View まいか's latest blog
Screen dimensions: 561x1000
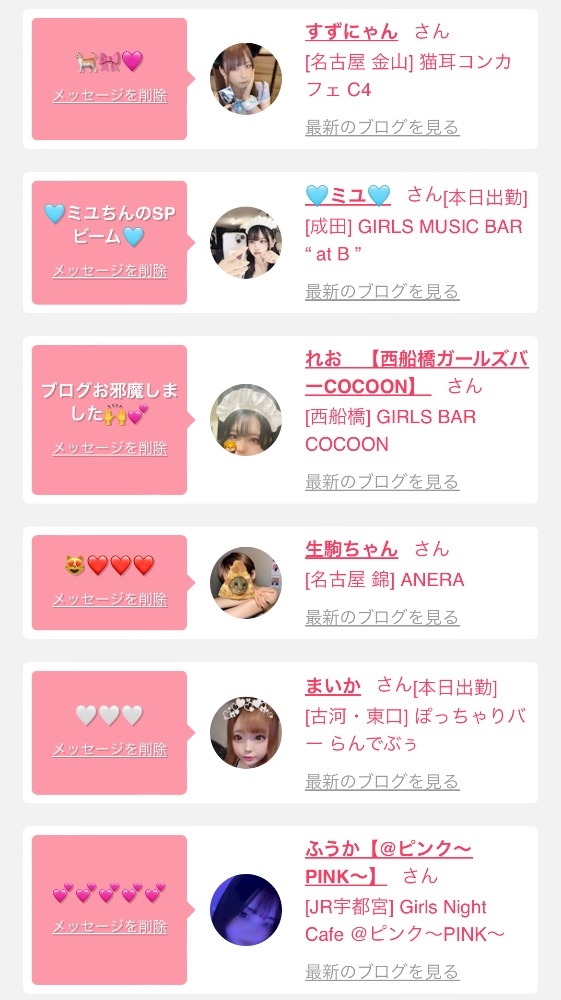click(382, 781)
